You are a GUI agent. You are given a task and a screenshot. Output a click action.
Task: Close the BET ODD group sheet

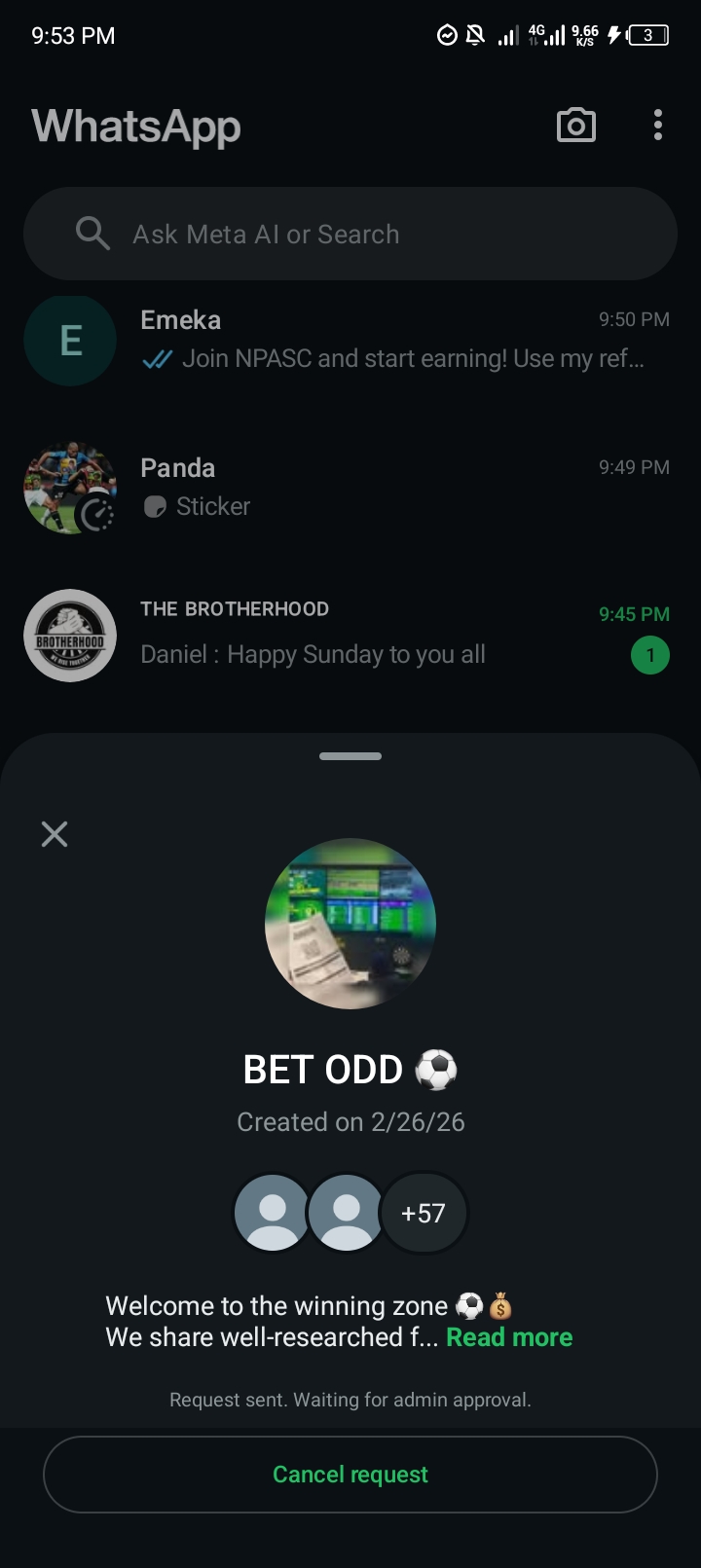(55, 834)
